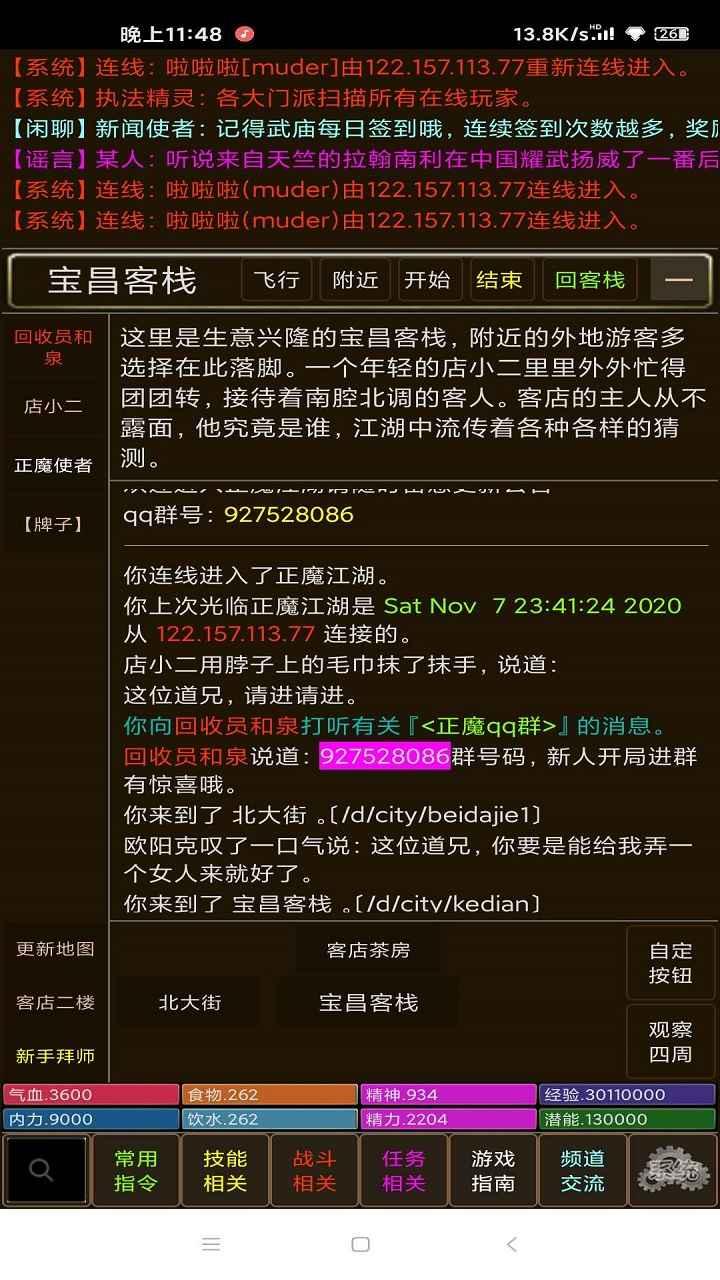Select 正魔使者 from the list
This screenshot has width=720, height=1280.
point(54,465)
